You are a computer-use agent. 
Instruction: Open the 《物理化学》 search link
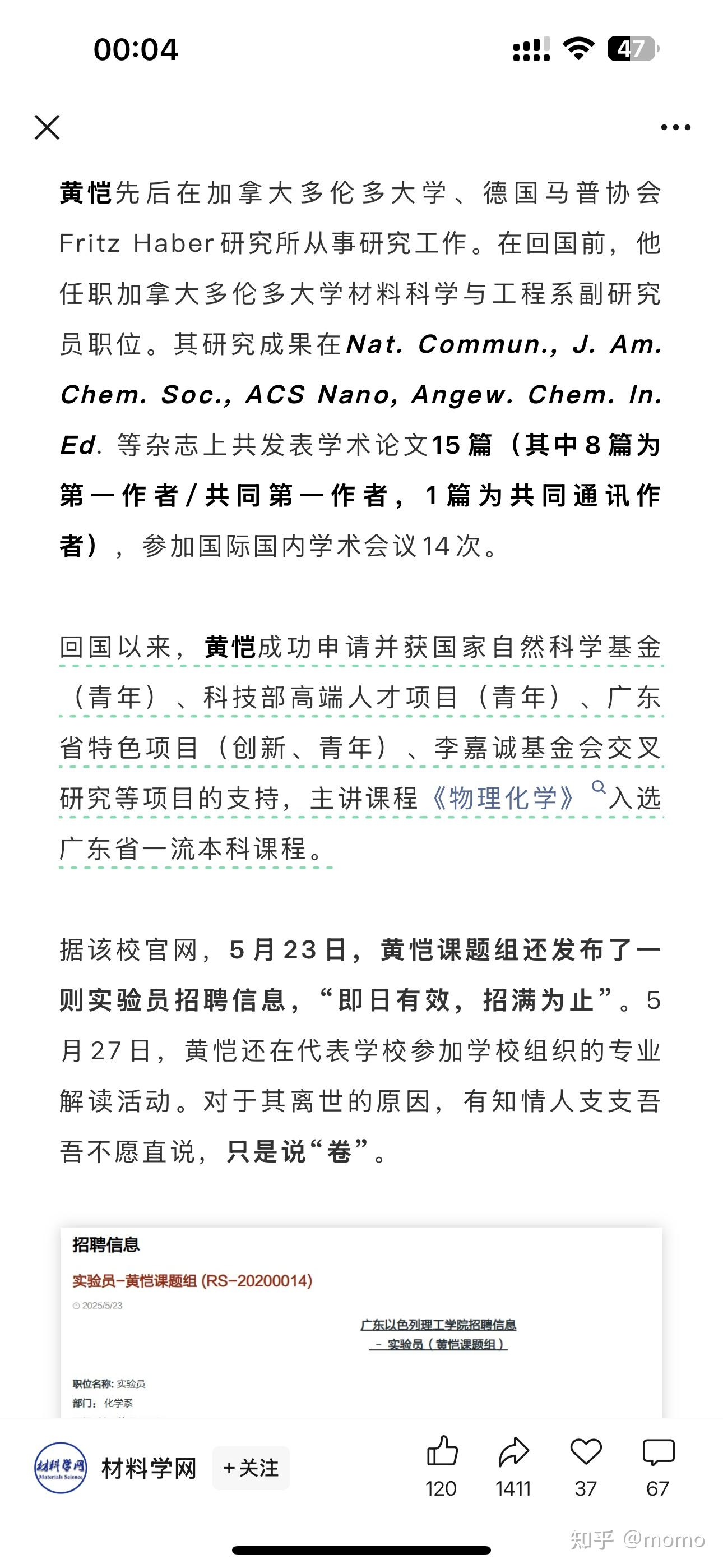point(503,799)
